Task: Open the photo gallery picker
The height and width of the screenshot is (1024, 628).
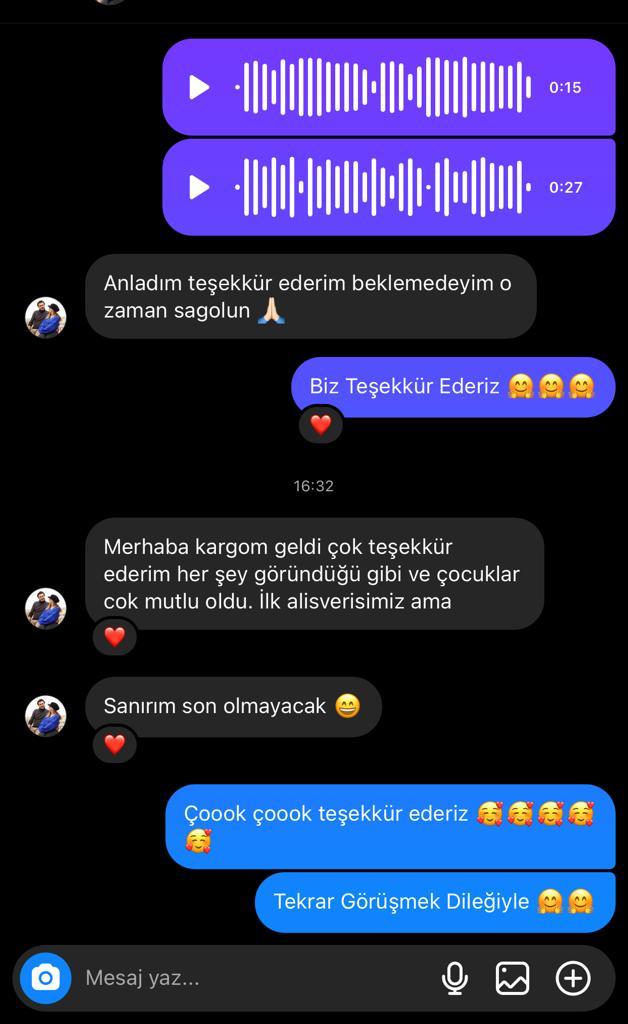Action: click(512, 978)
